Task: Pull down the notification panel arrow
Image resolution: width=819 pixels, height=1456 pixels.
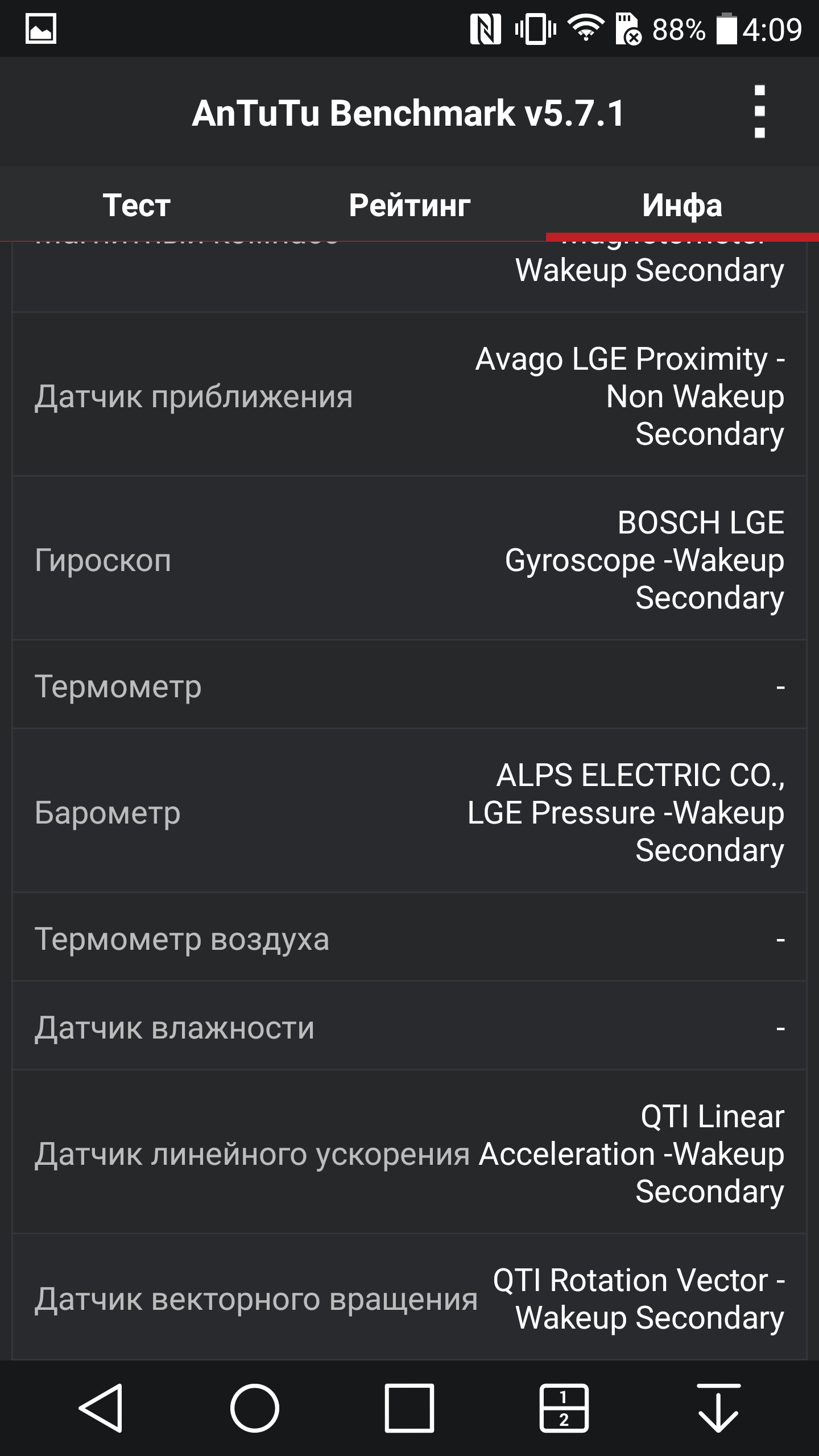Action: [x=718, y=1408]
